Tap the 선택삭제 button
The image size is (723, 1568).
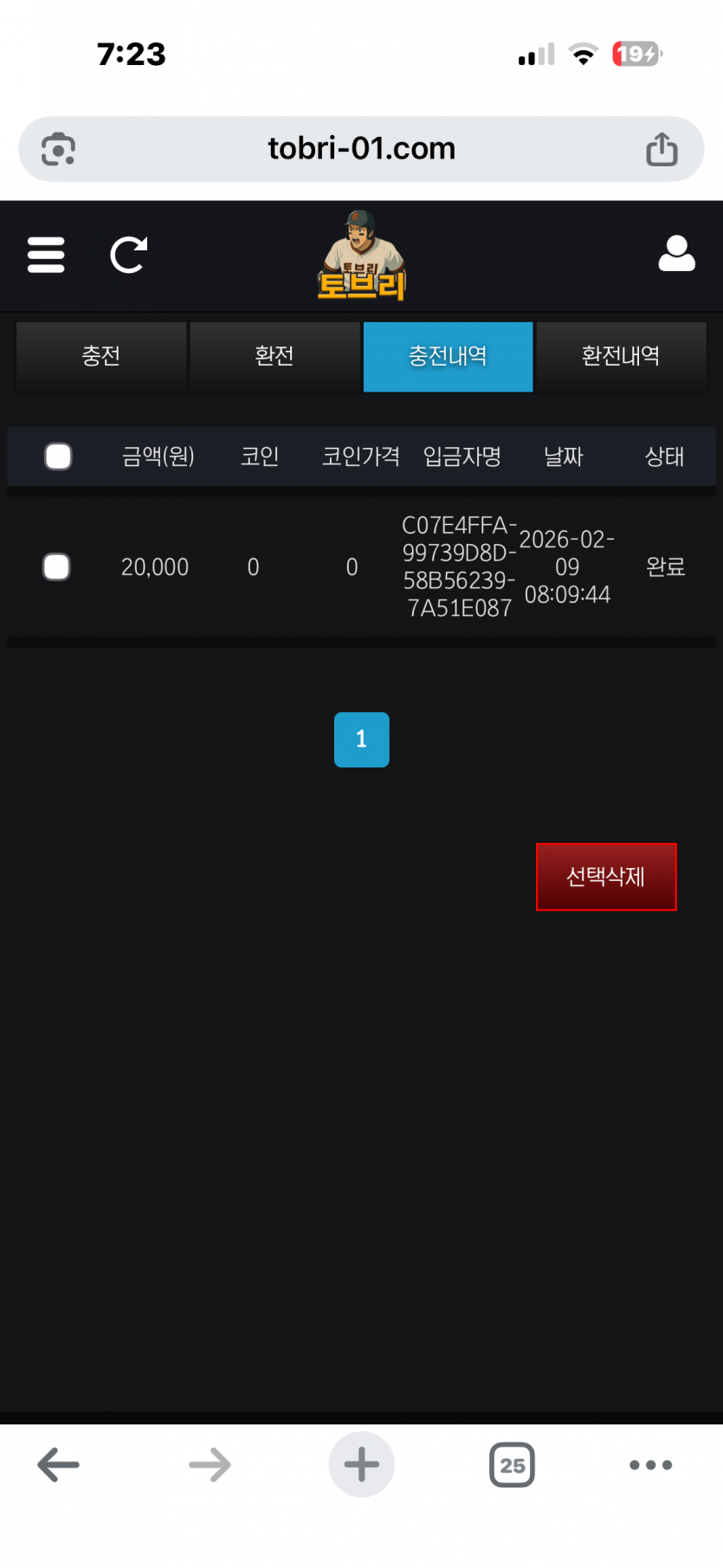606,877
